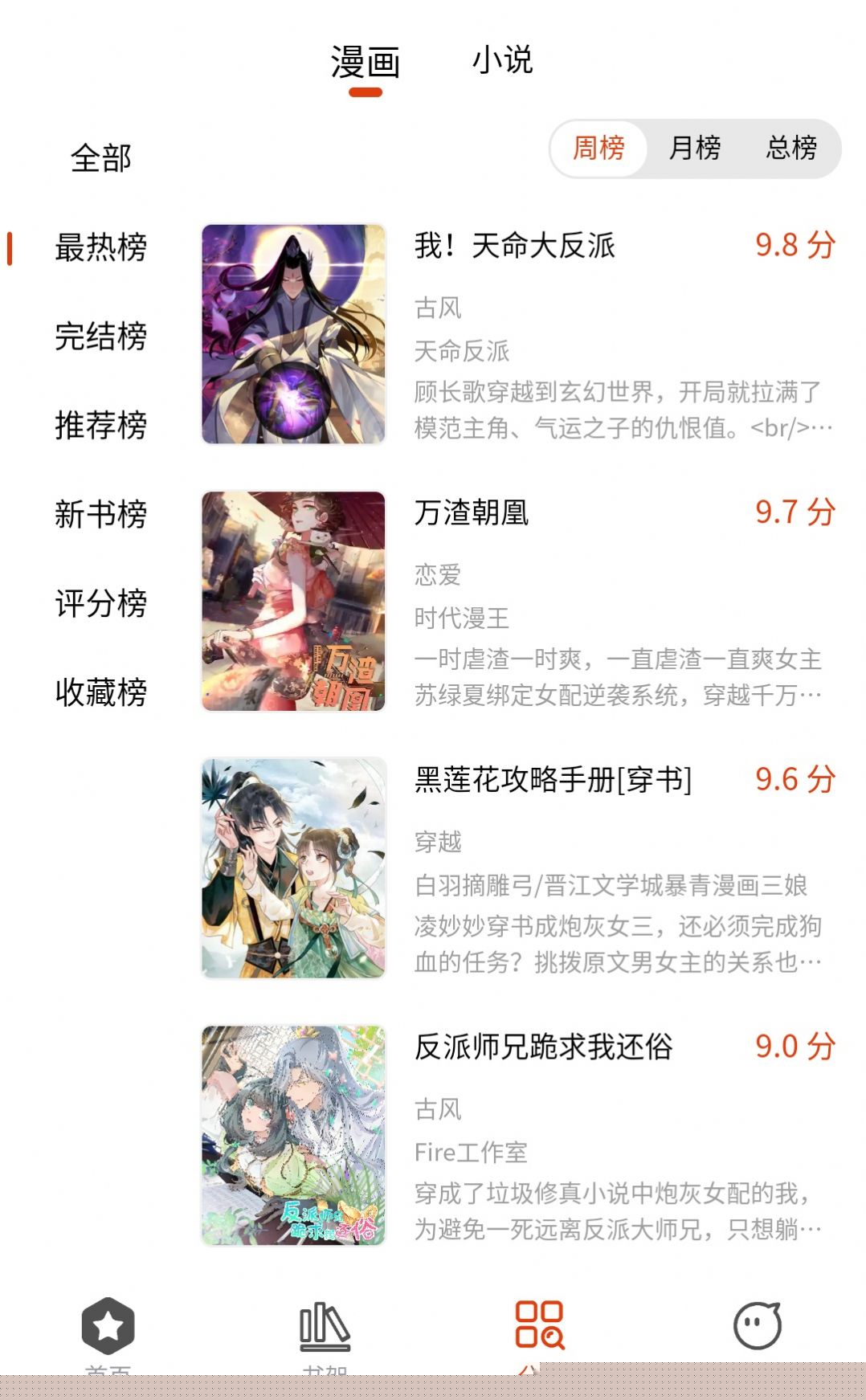Open the comic 万渣朝凰
866x1400 pixels.
tap(472, 513)
